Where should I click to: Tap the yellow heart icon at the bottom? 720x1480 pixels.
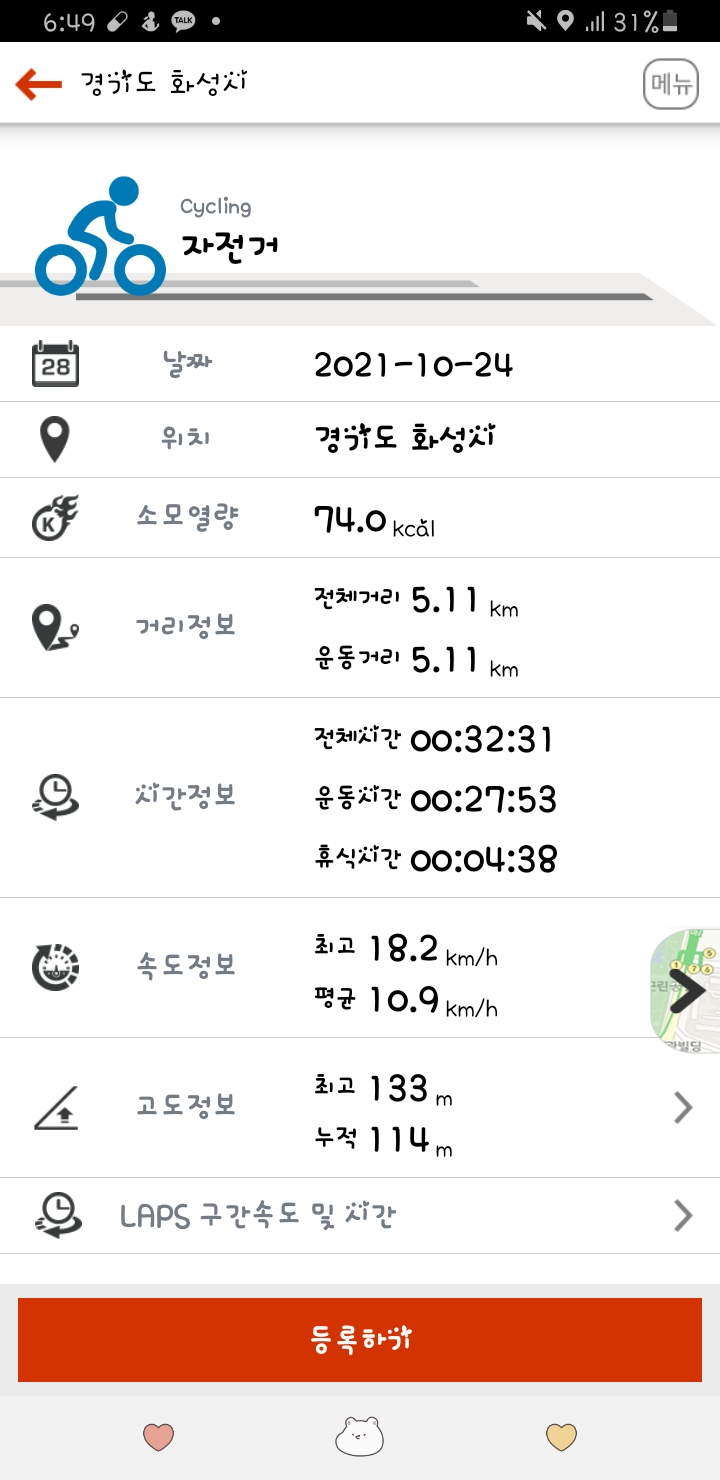pyautogui.click(x=562, y=1438)
